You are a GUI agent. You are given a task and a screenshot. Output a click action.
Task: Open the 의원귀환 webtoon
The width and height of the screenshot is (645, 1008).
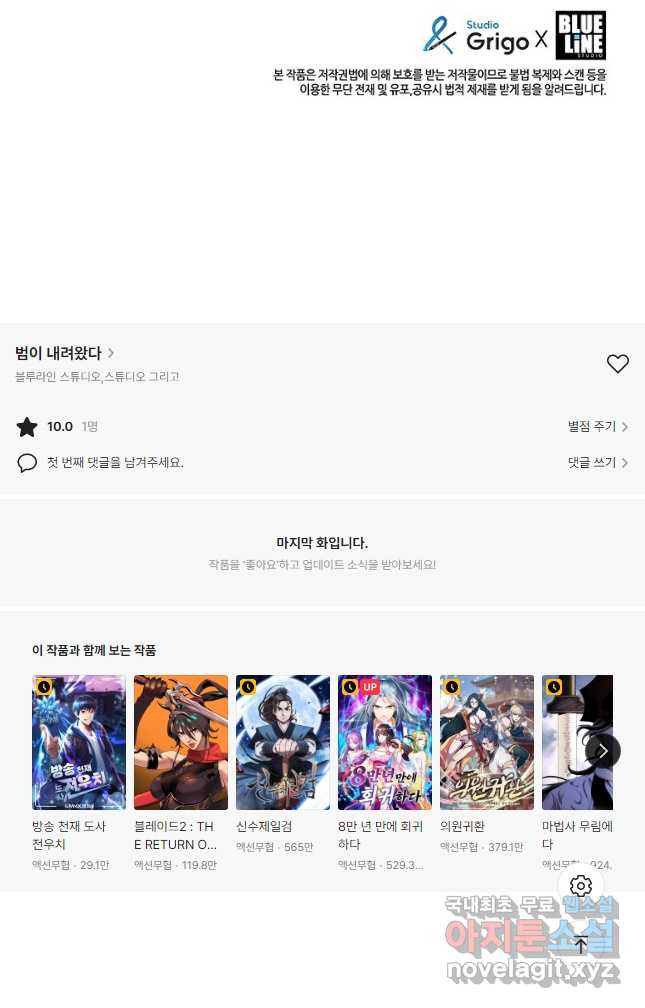tap(487, 742)
